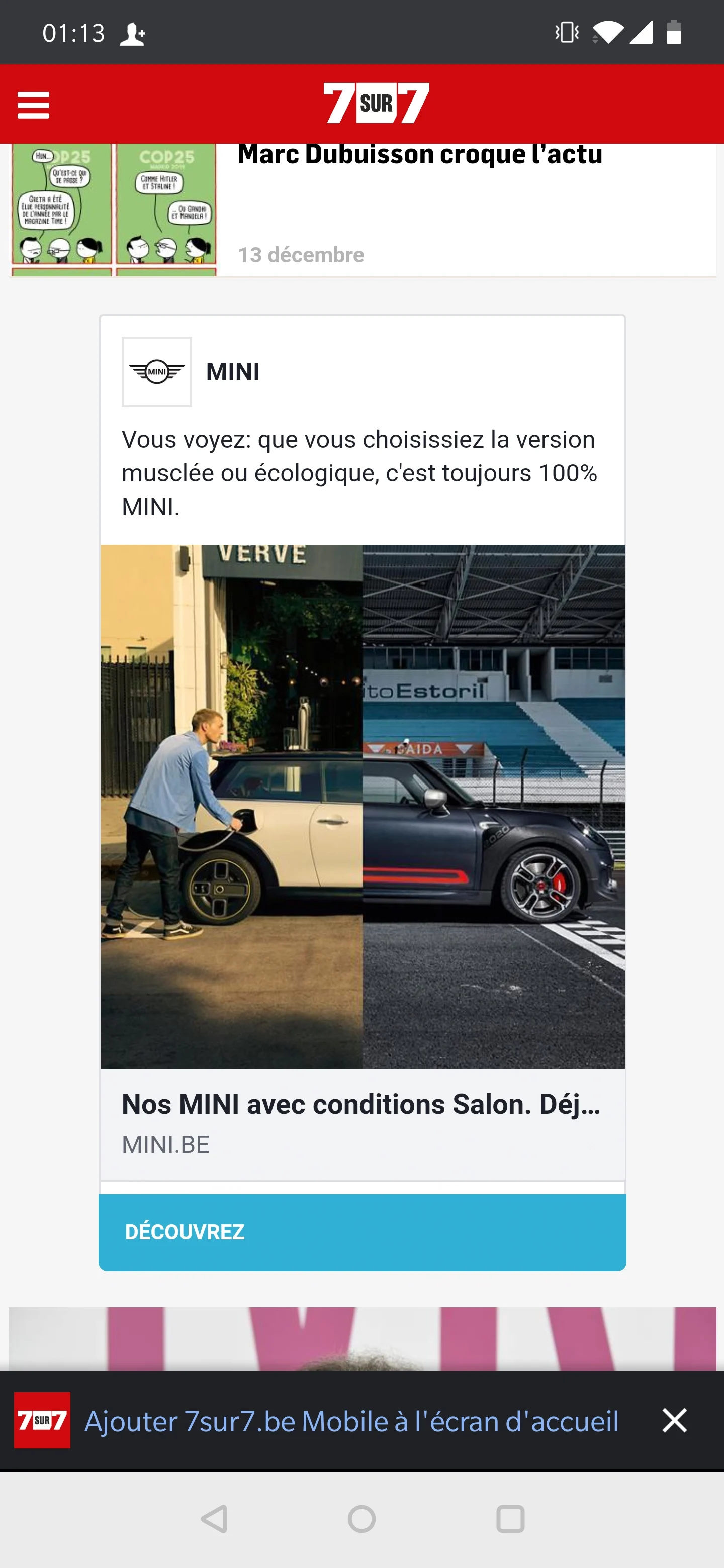This screenshot has height=1568, width=724.
Task: Open the article with the pink image
Action: click(x=363, y=1338)
